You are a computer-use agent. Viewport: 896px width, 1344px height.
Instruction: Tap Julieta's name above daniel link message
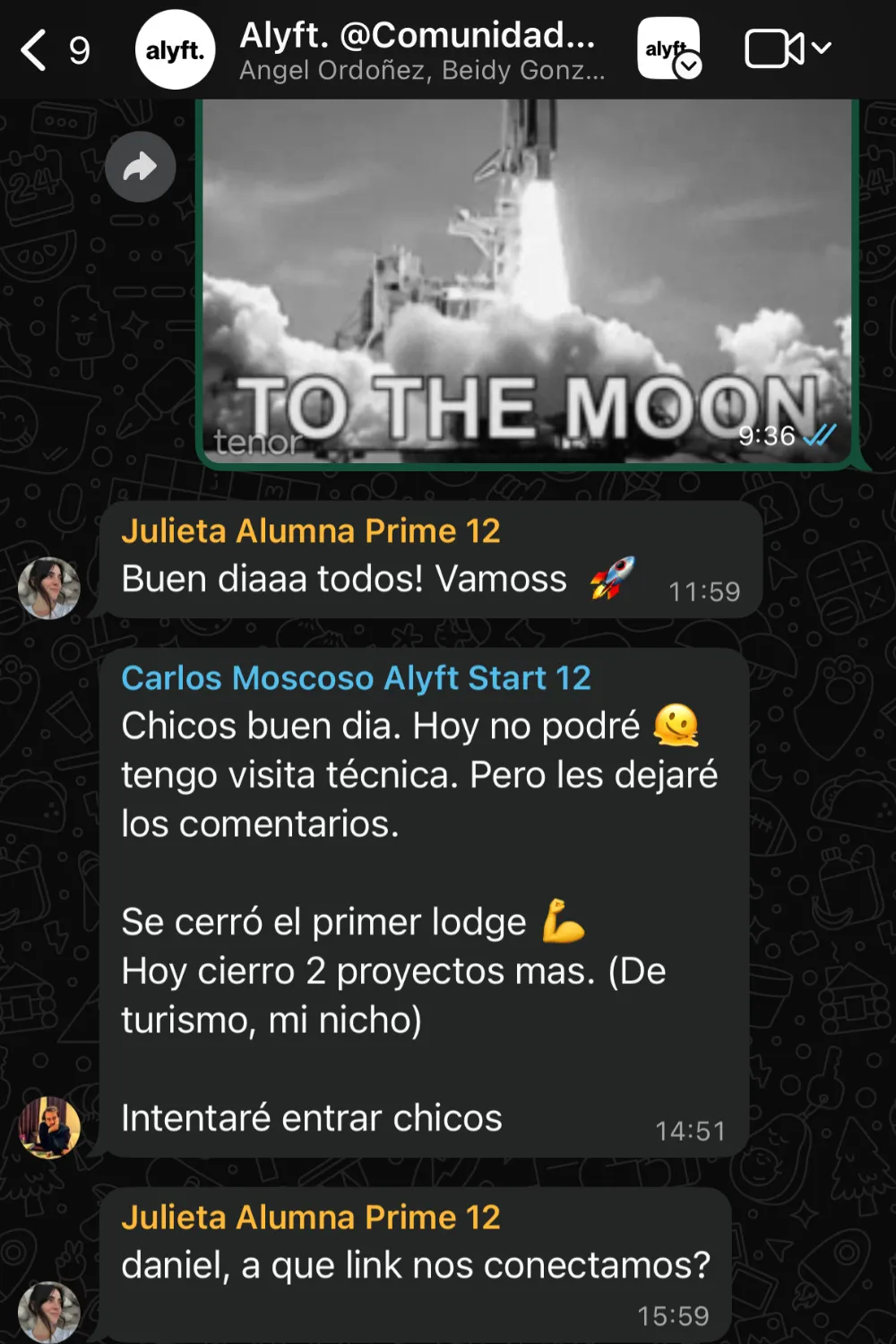tap(311, 1217)
